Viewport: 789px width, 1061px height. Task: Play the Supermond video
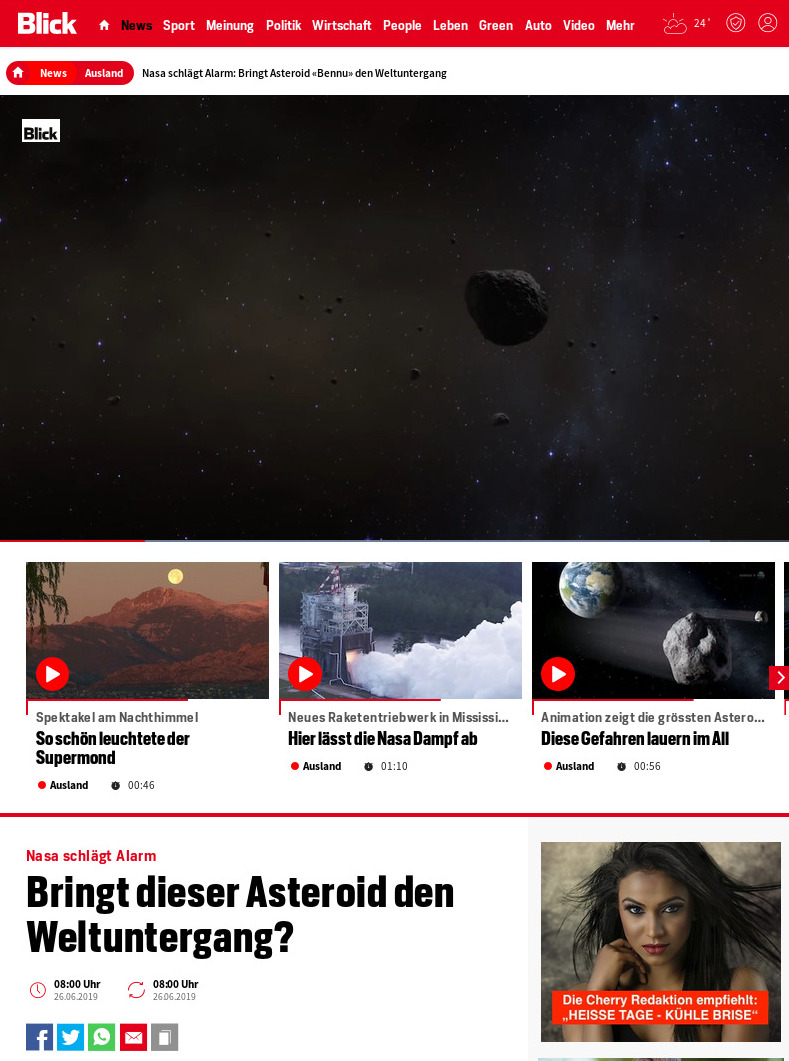(x=52, y=674)
